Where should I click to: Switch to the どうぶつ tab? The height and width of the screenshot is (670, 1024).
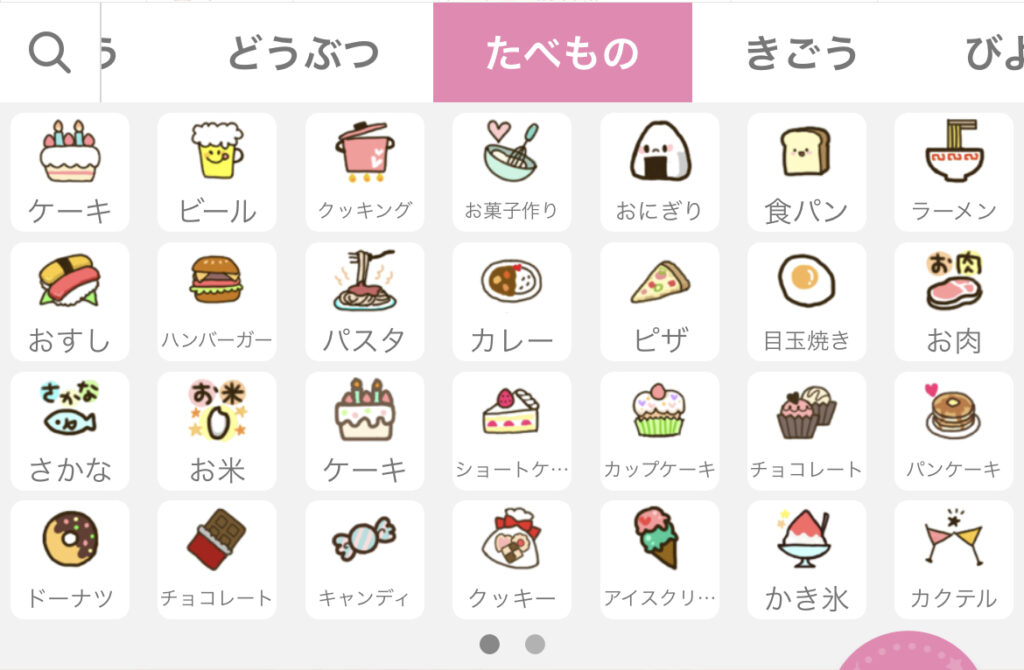(x=303, y=53)
